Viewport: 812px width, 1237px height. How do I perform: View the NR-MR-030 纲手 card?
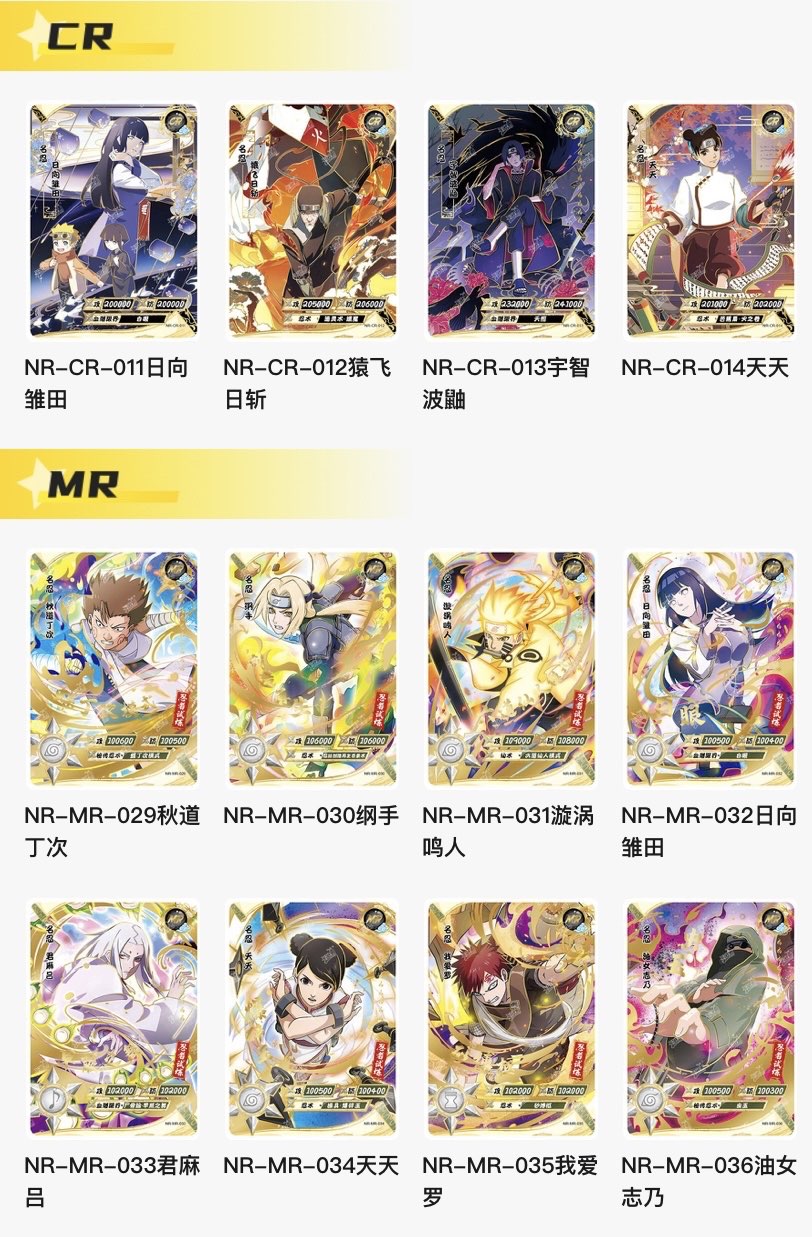(x=312, y=668)
